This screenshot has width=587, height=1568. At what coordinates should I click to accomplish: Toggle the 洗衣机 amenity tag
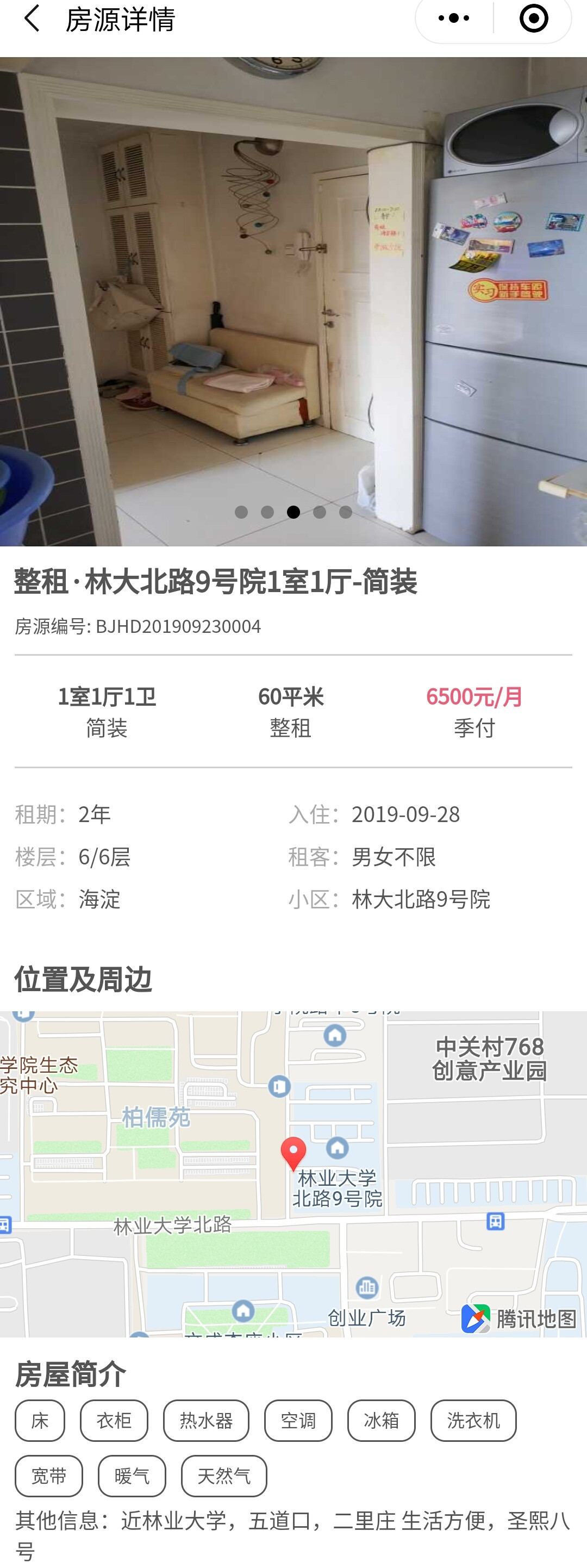[x=473, y=1422]
